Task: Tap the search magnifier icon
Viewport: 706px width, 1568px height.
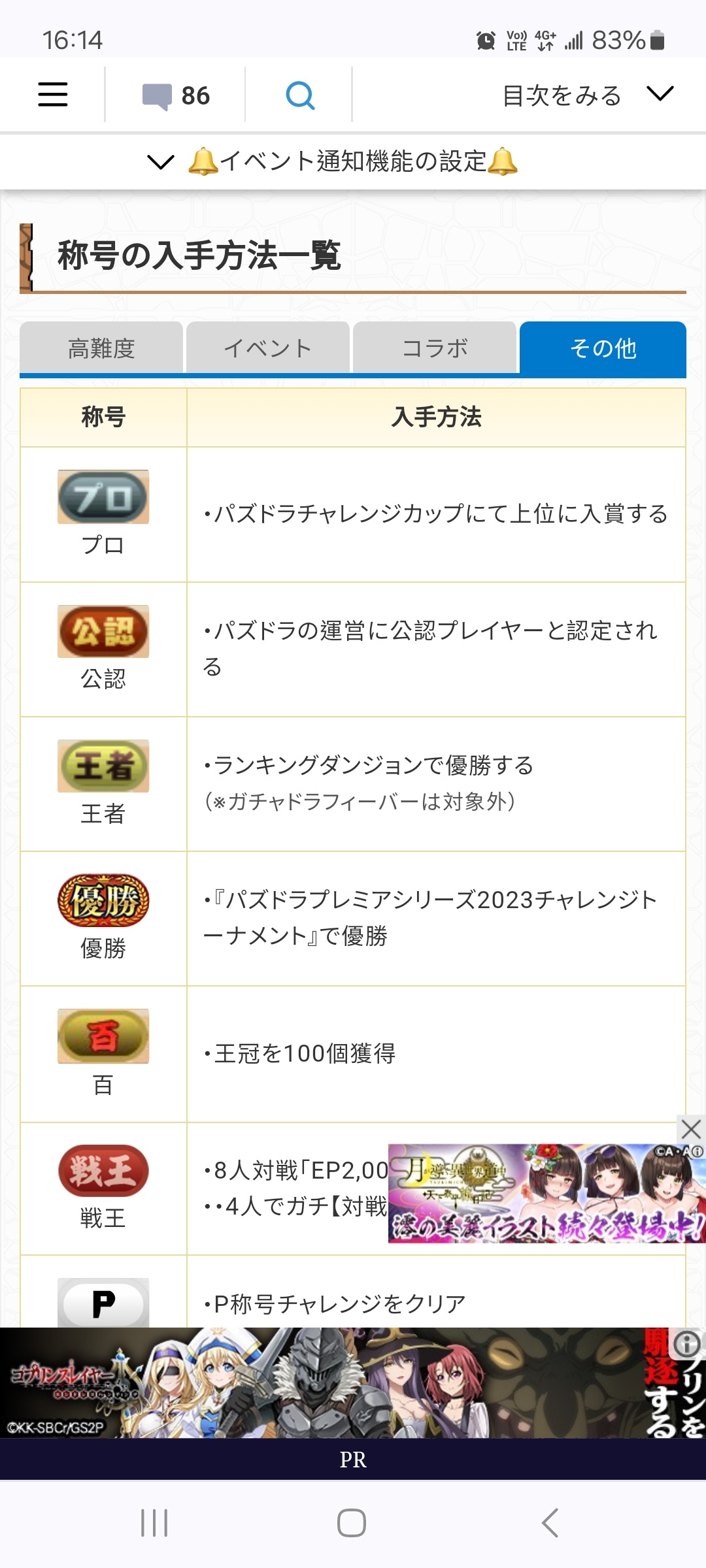Action: point(300,95)
